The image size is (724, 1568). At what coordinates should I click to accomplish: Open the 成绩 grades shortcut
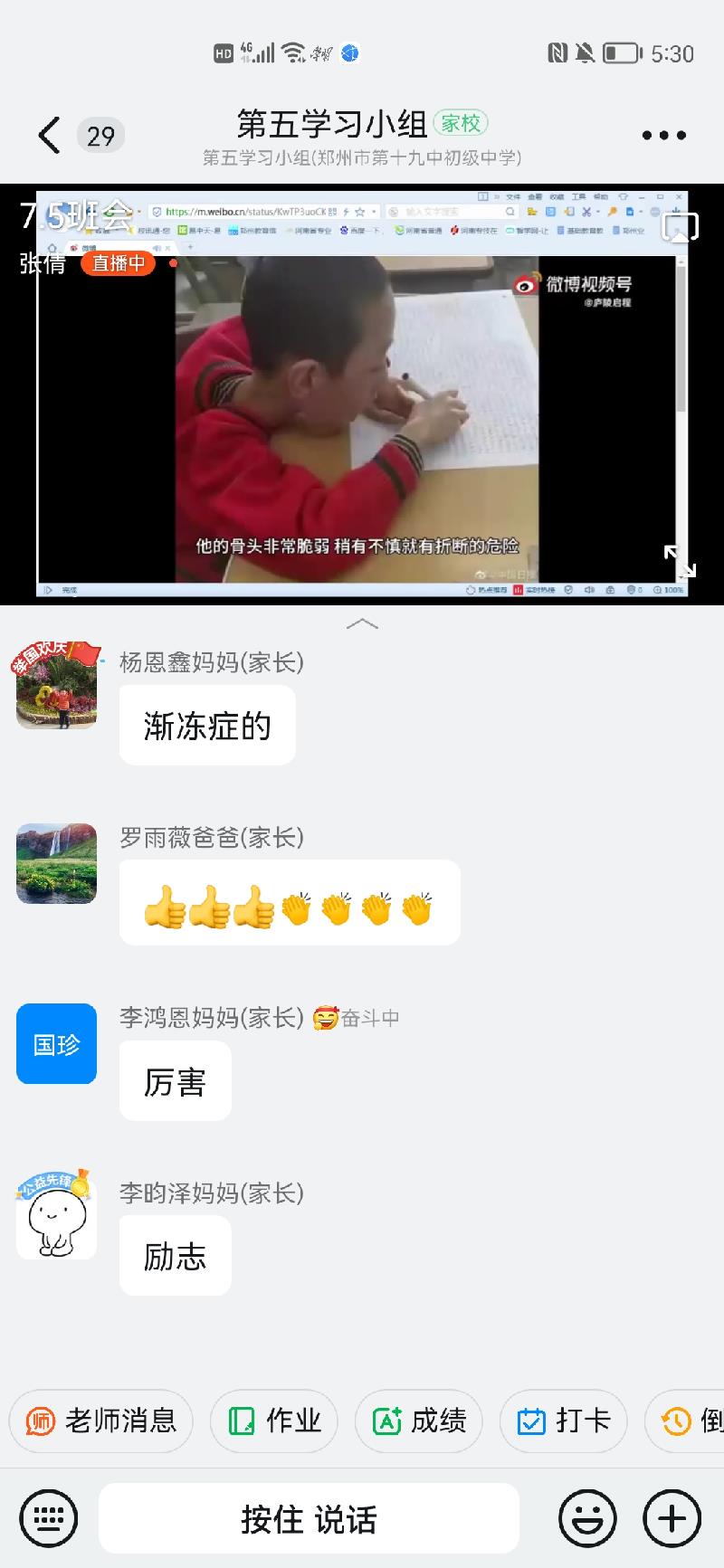point(419,1421)
